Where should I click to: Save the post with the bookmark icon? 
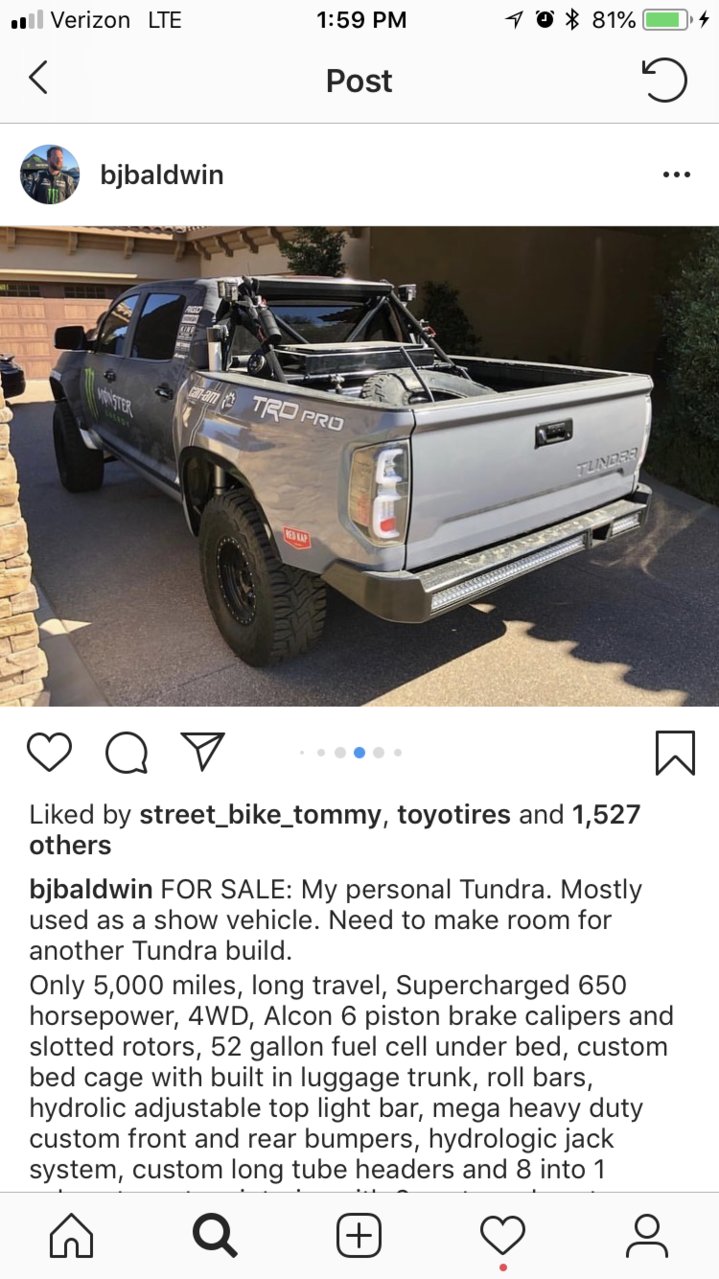point(674,753)
